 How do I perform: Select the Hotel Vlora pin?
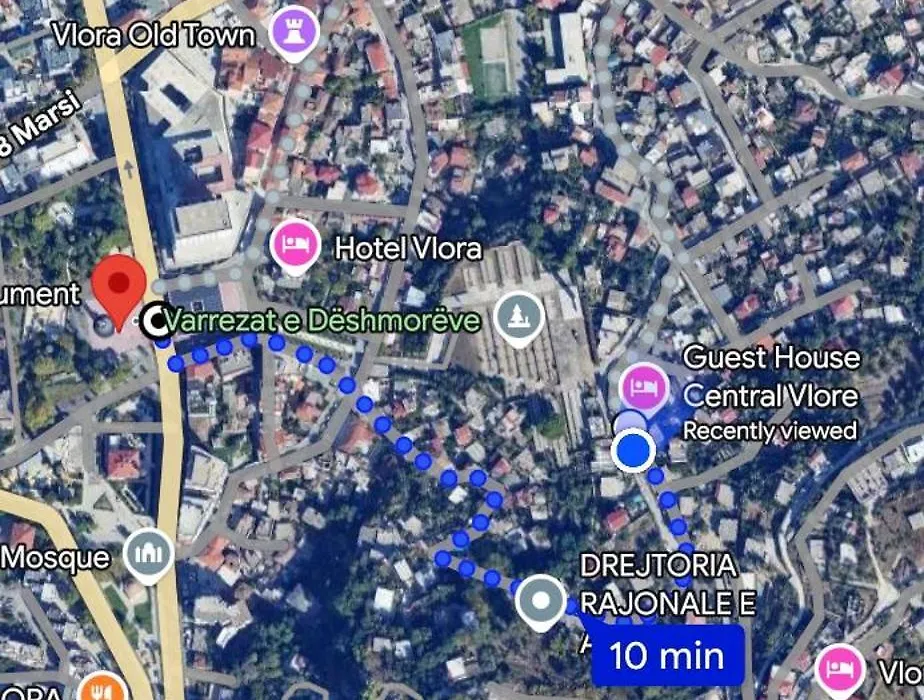click(296, 247)
